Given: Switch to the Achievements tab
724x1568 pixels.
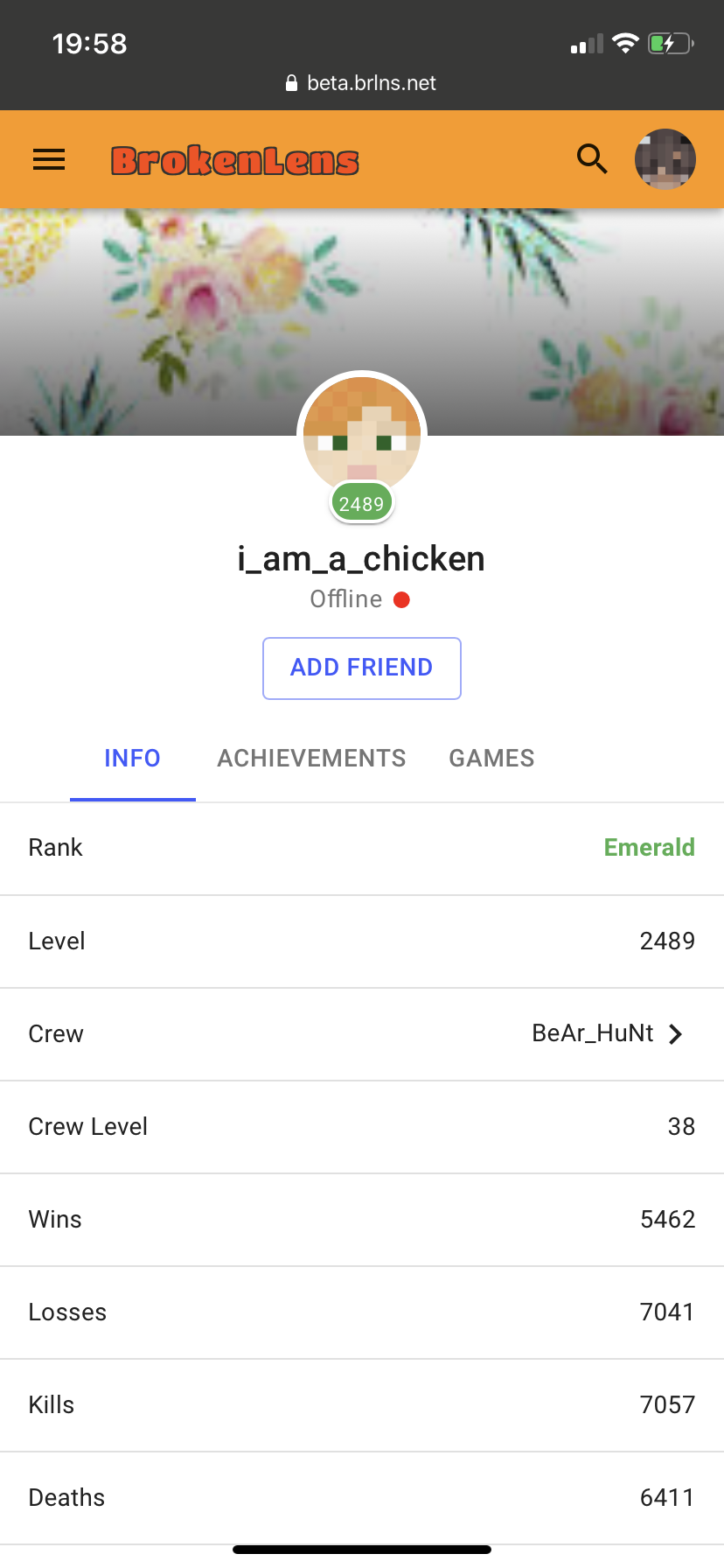Looking at the screenshot, I should tap(311, 759).
